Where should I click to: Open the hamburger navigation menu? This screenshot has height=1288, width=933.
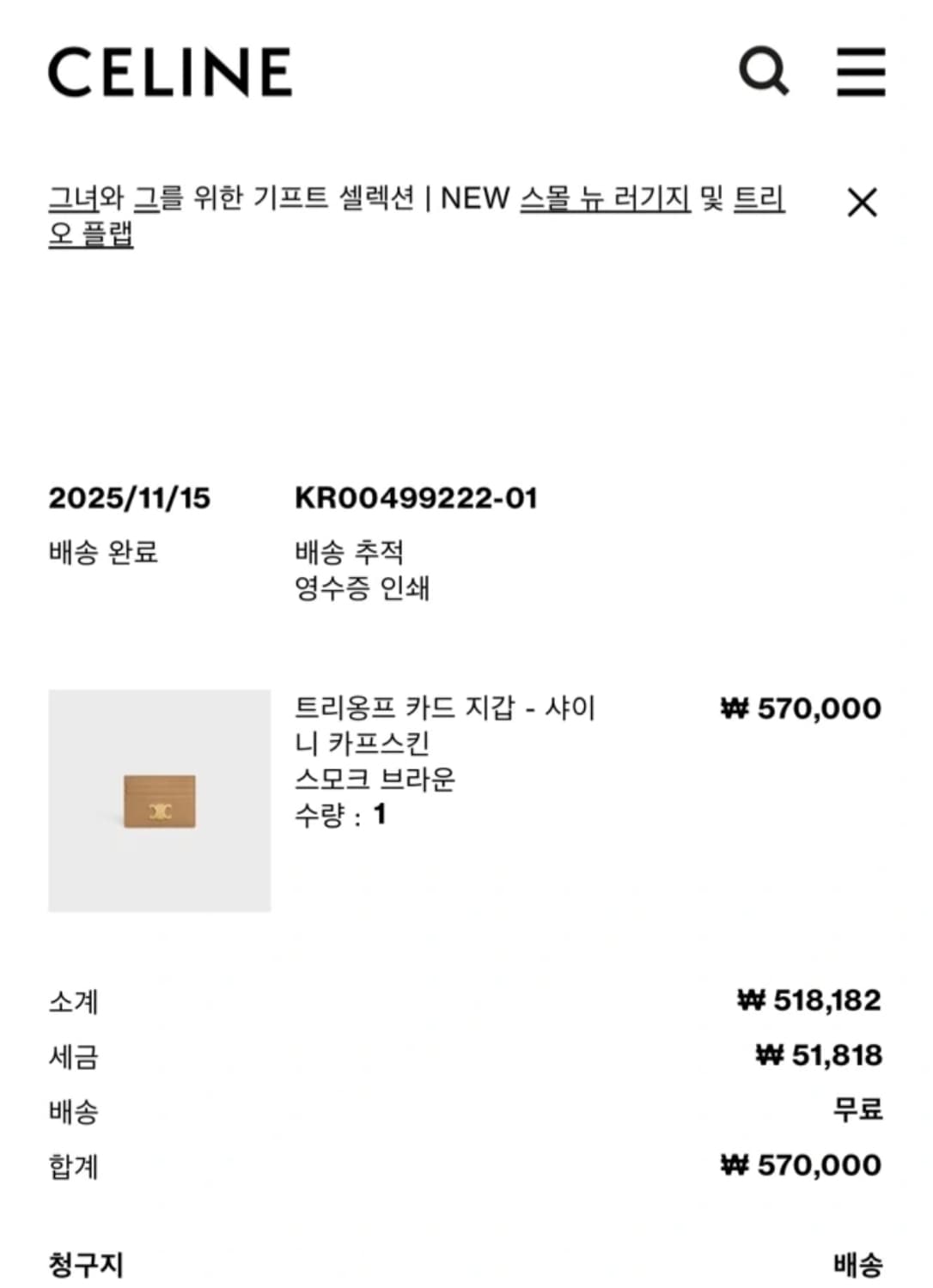point(862,73)
